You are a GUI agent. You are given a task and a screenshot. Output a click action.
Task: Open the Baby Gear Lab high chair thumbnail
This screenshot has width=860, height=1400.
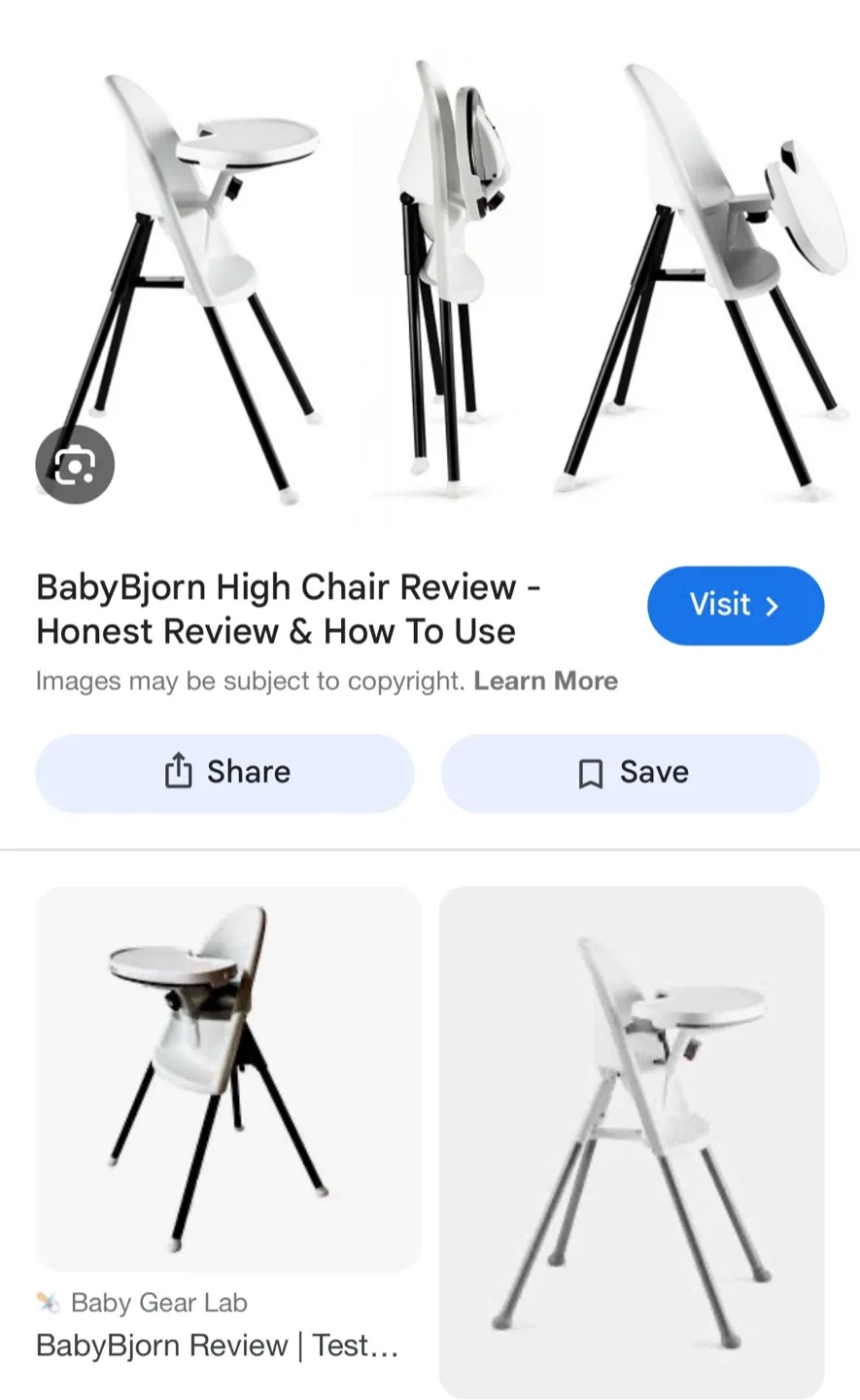pyautogui.click(x=226, y=1077)
